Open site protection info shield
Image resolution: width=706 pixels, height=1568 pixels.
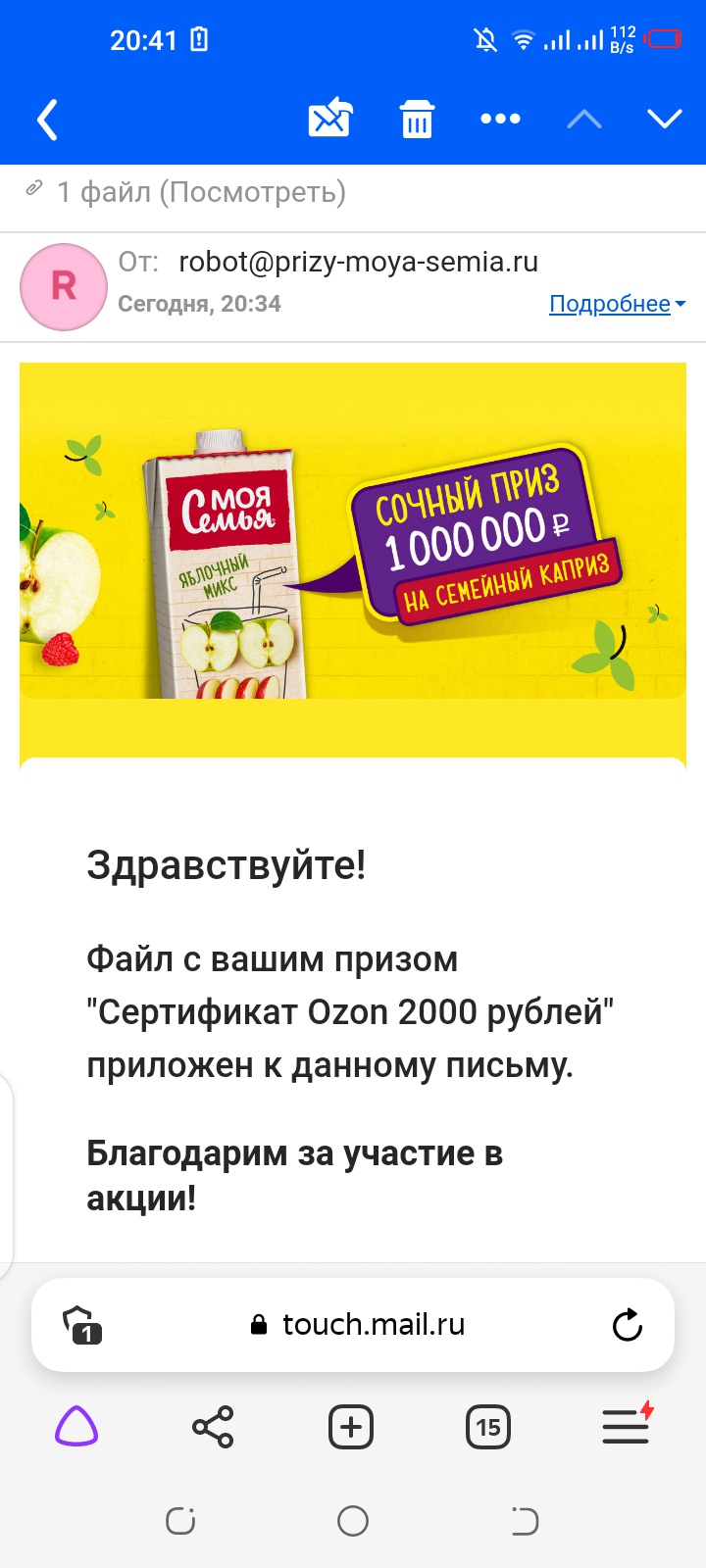[x=81, y=1325]
